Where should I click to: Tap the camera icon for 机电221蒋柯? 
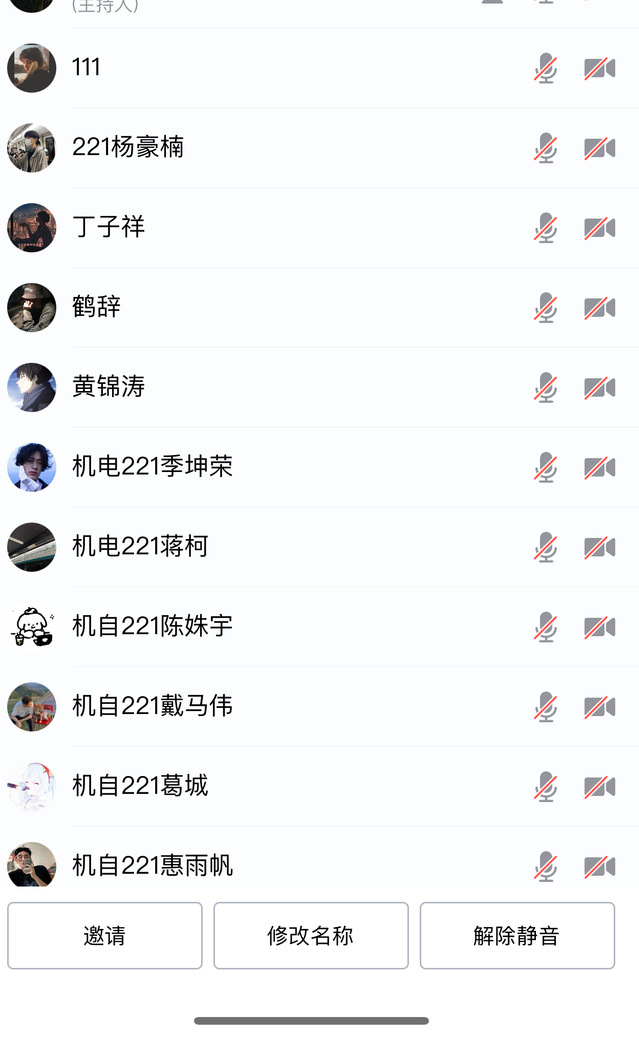[x=600, y=547]
